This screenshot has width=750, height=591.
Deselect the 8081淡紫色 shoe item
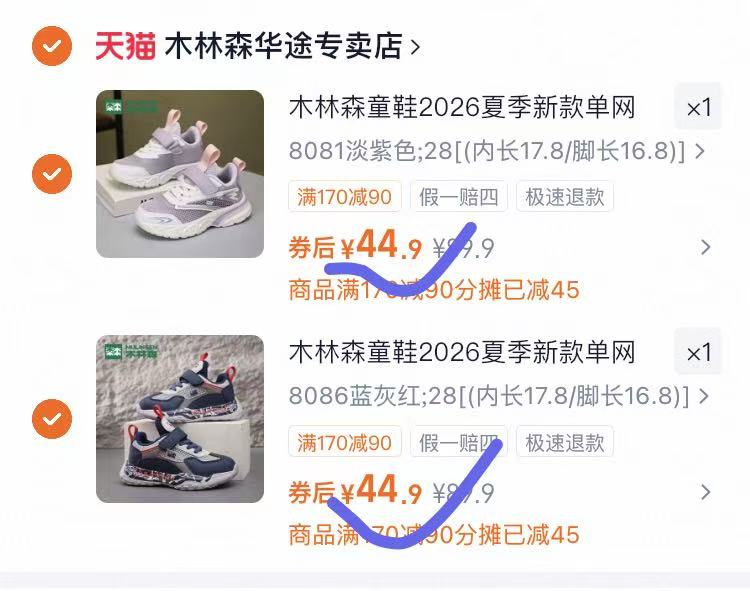pos(51,174)
